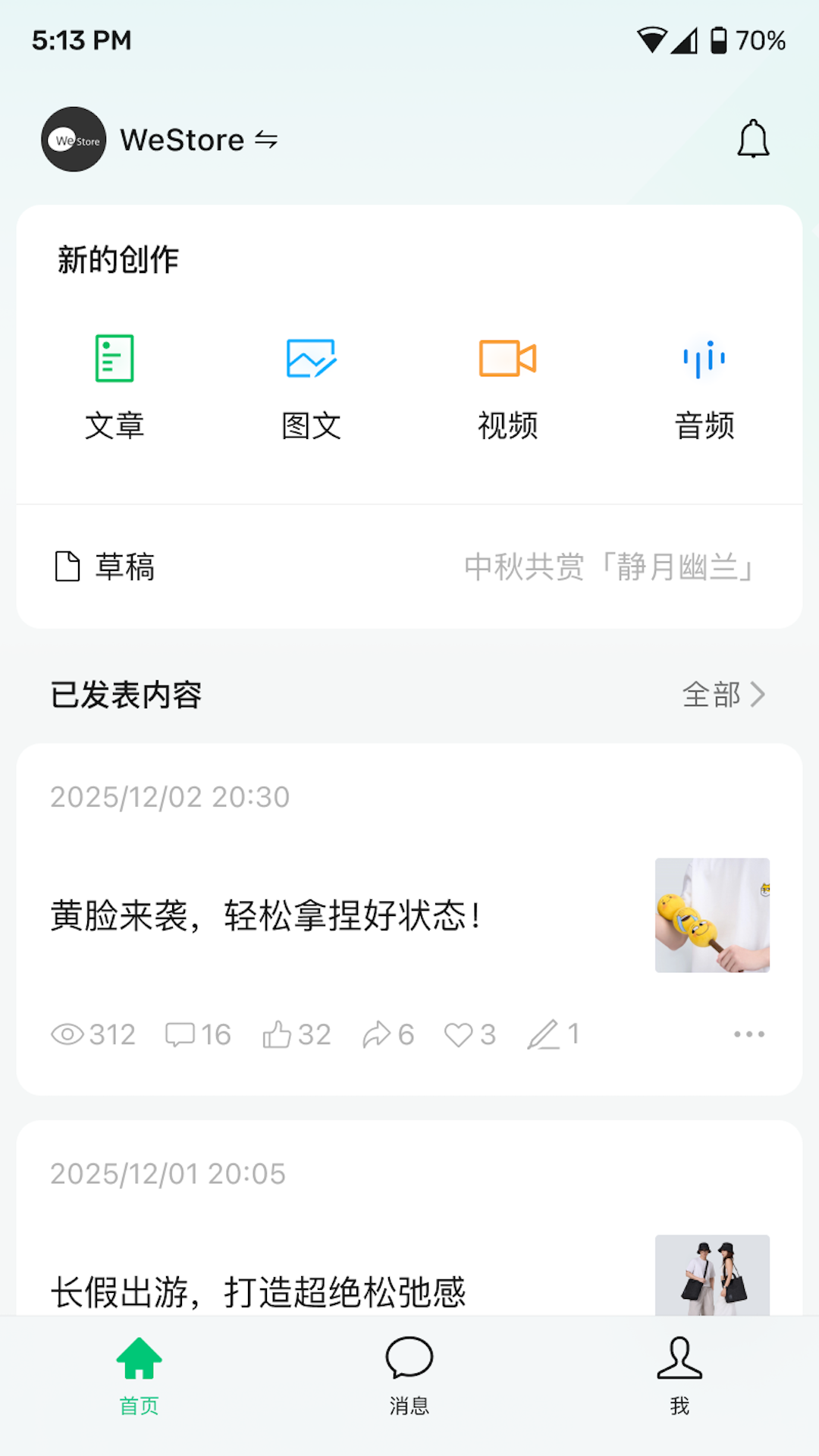The width and height of the screenshot is (819, 1456).
Task: Open the 我 profile tab
Action: point(679,1373)
